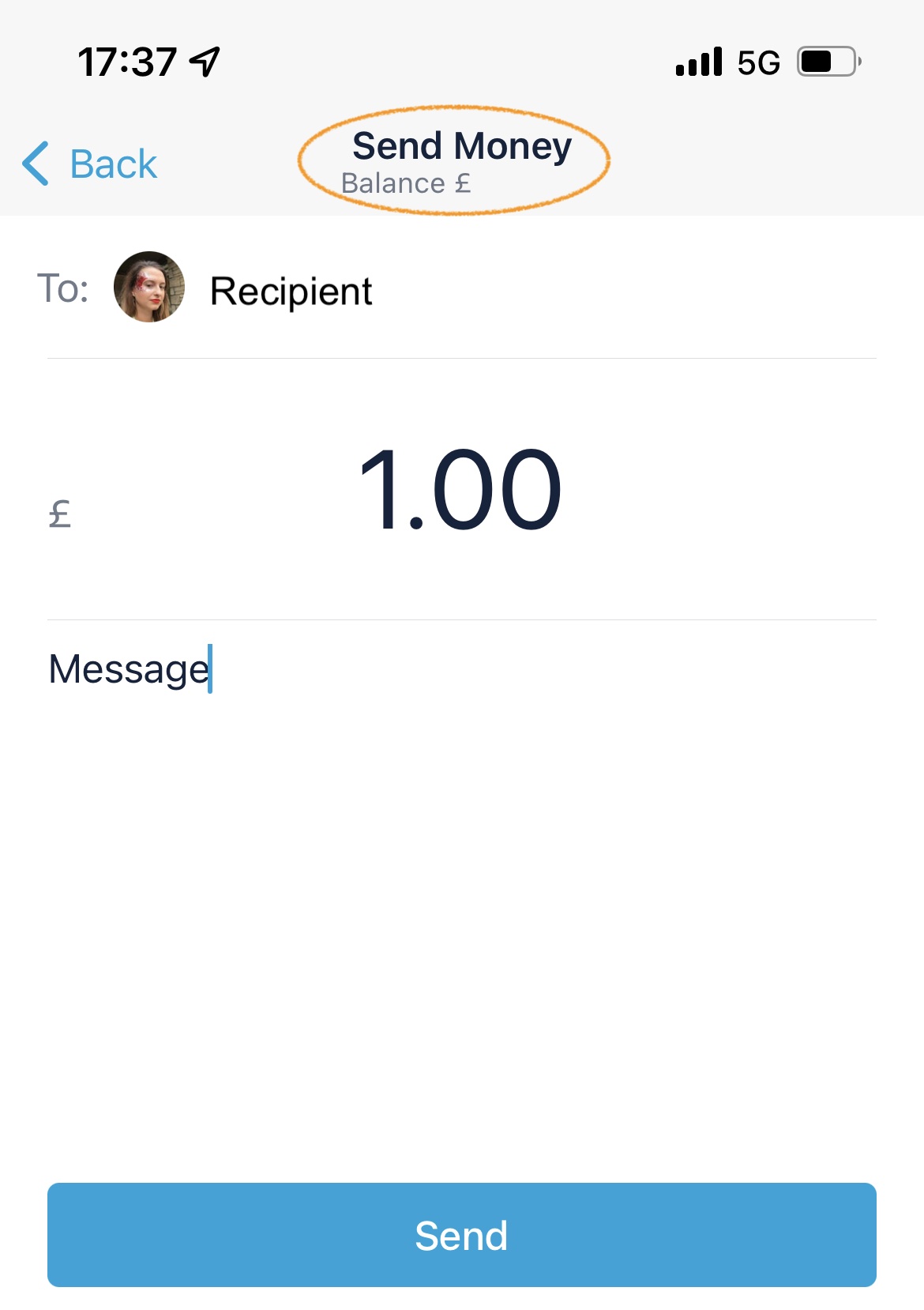
Task: Tap the Back link
Action: (x=113, y=163)
